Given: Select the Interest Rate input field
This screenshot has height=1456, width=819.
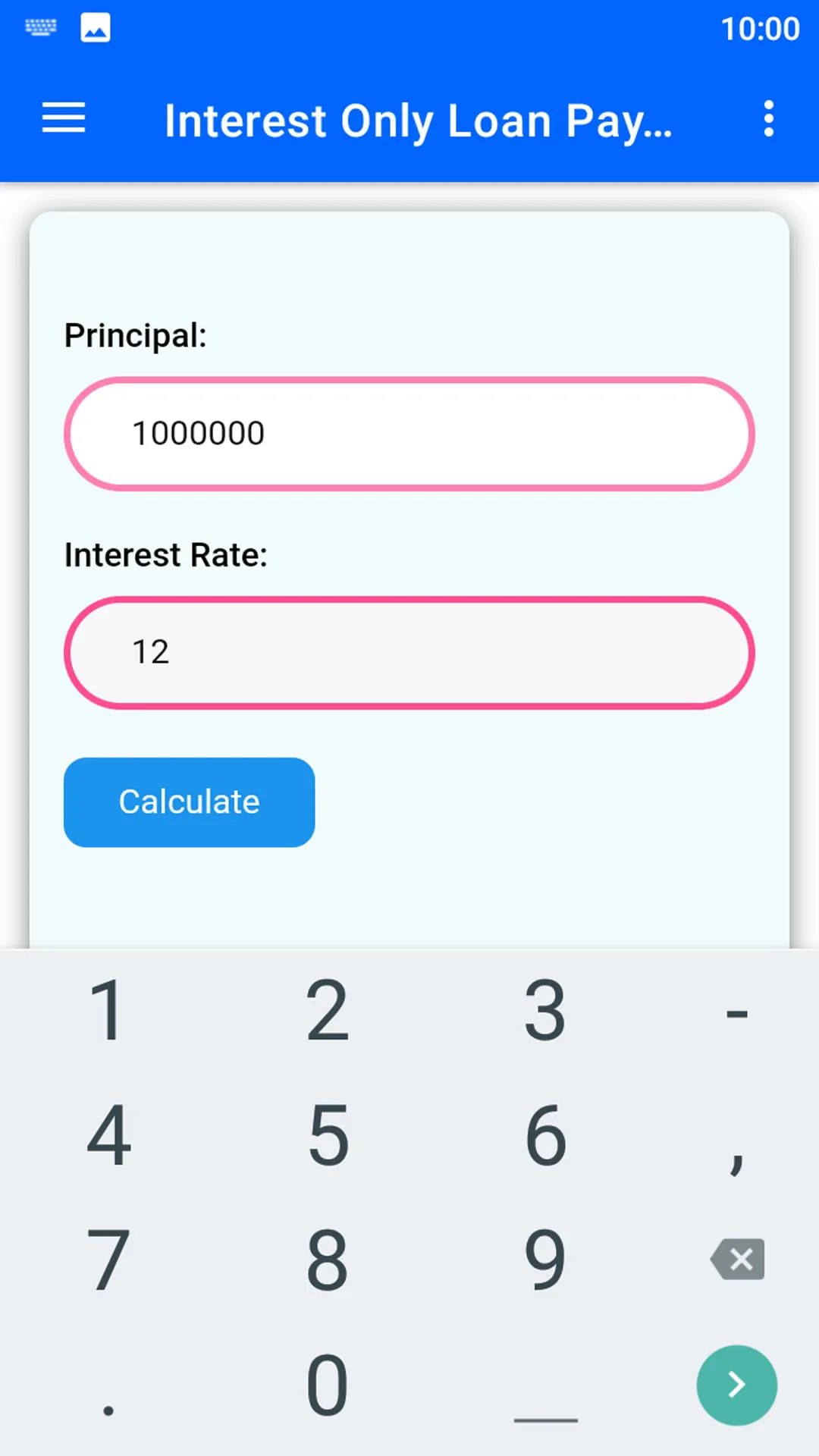Looking at the screenshot, I should point(409,652).
